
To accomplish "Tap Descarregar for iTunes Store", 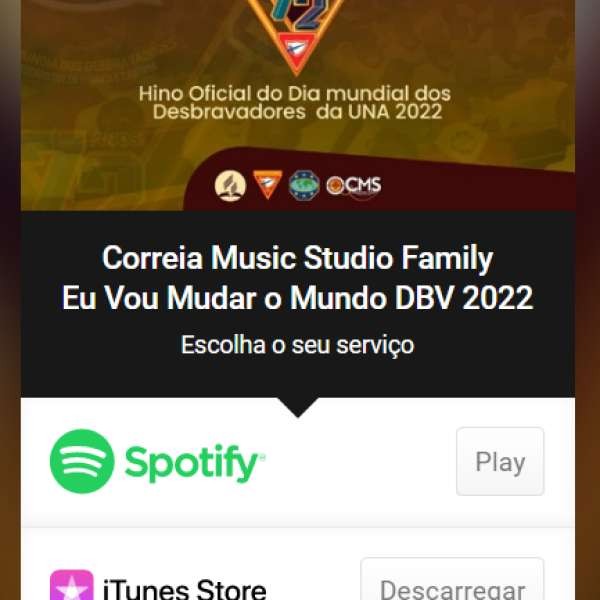I will (452, 583).
